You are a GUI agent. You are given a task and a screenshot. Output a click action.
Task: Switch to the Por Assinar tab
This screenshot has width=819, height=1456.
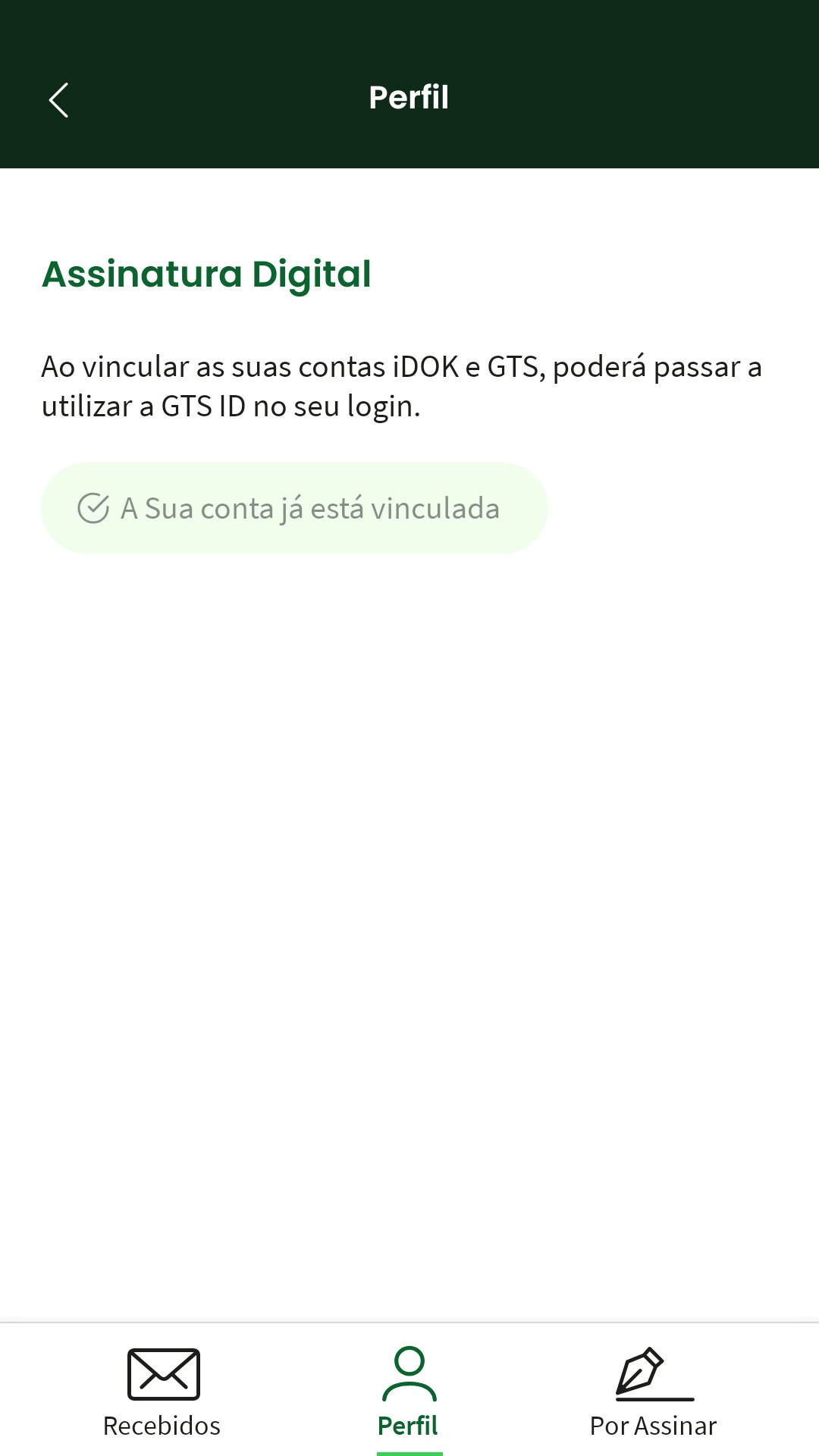tap(654, 1392)
